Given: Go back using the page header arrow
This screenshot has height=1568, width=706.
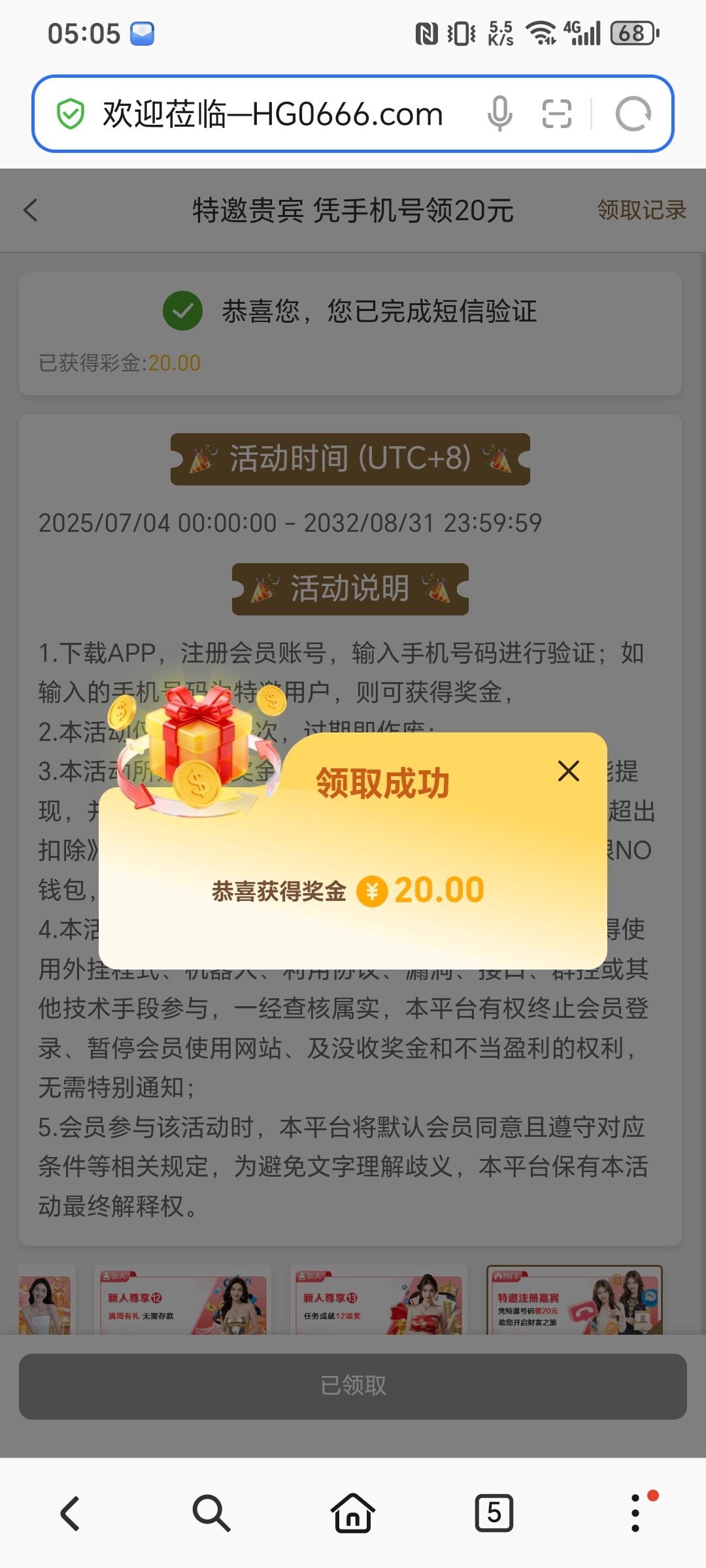Looking at the screenshot, I should click(x=31, y=210).
